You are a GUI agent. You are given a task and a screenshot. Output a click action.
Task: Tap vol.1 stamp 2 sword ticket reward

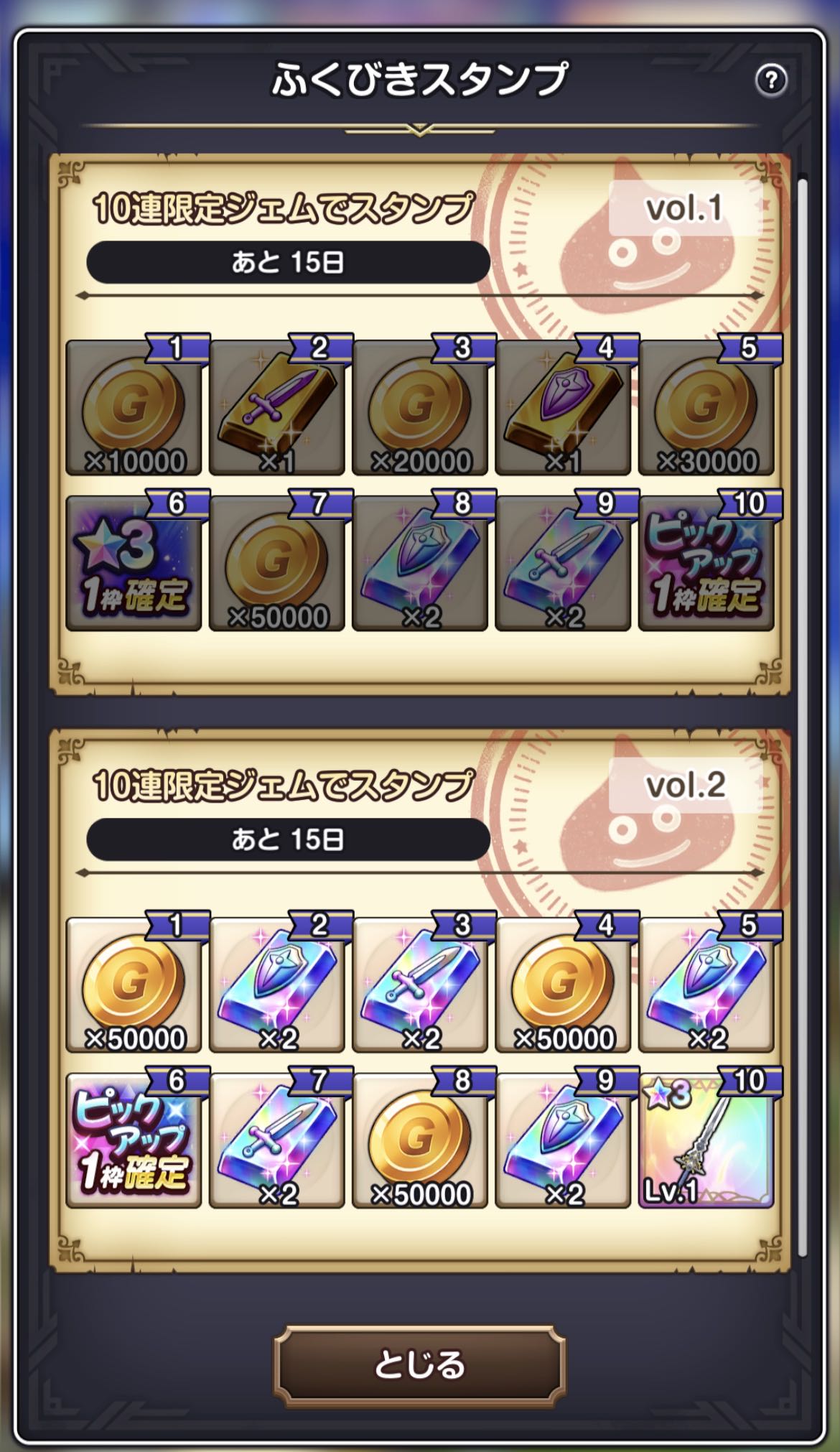276,408
